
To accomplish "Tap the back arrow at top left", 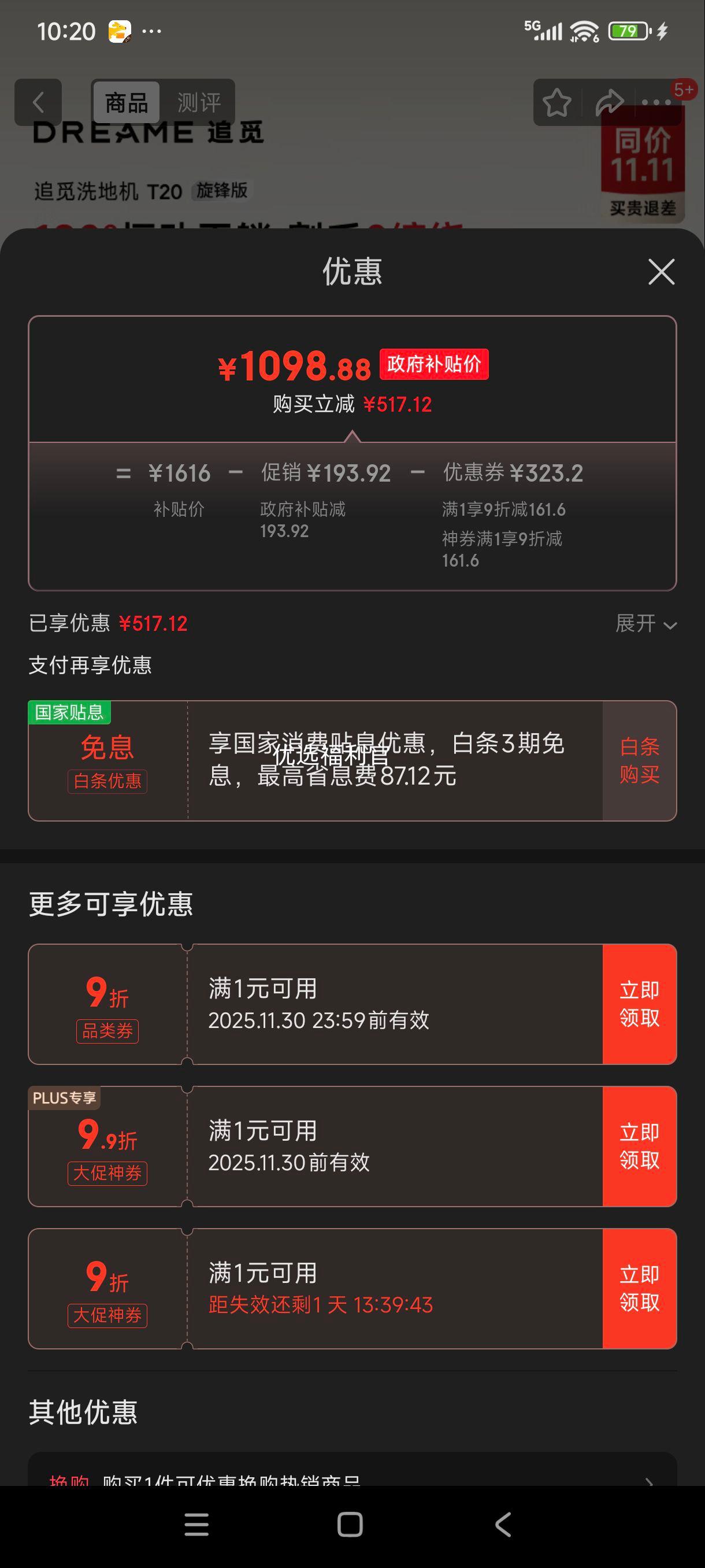I will pos(39,102).
